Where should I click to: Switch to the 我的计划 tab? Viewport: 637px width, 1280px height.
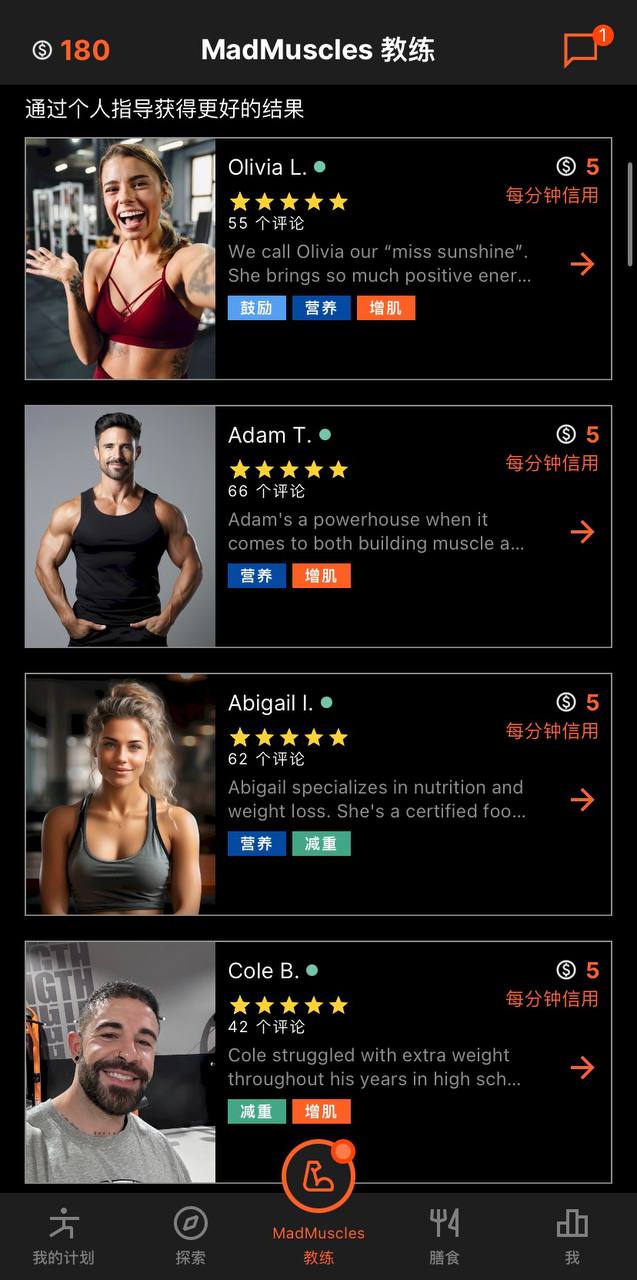pyautogui.click(x=63, y=1236)
